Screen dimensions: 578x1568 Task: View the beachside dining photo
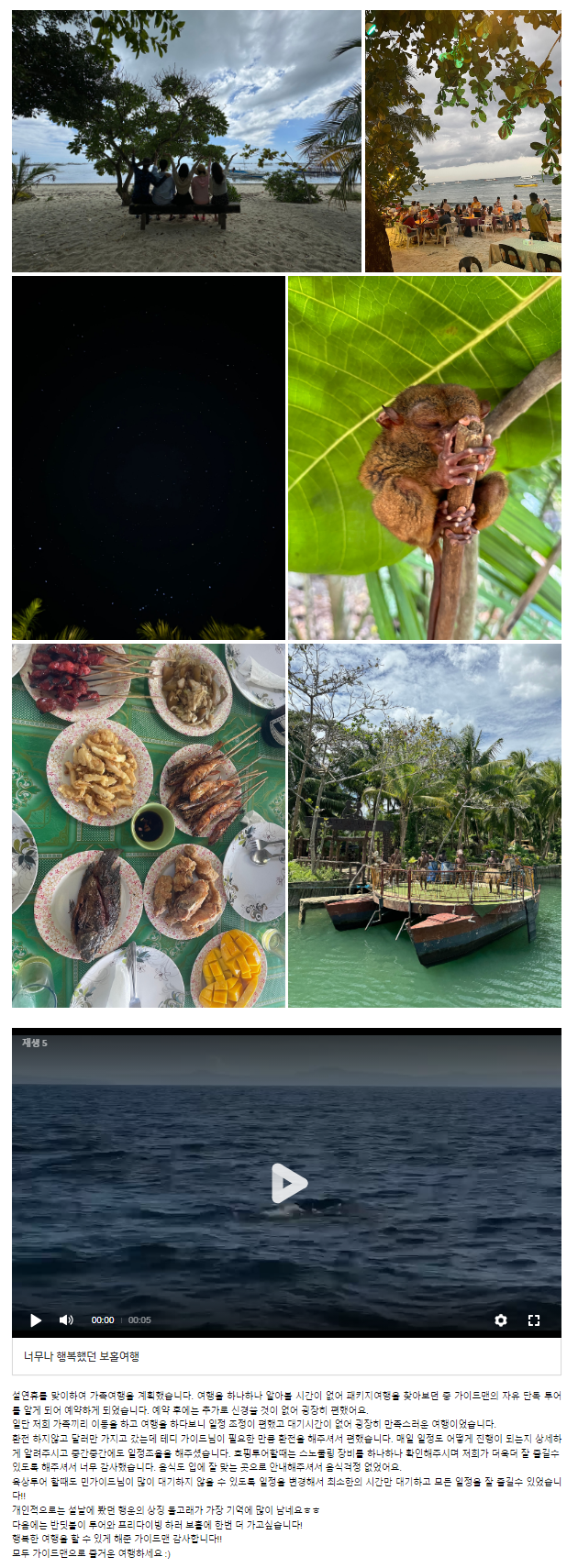pyautogui.click(x=462, y=141)
